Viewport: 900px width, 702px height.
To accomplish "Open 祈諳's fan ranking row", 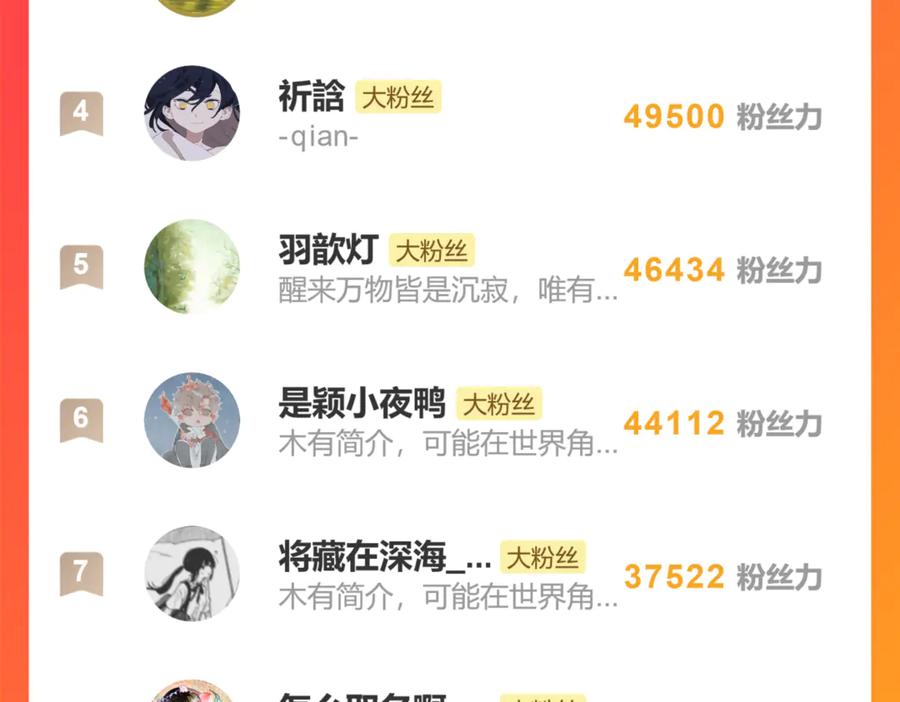I will click(449, 113).
